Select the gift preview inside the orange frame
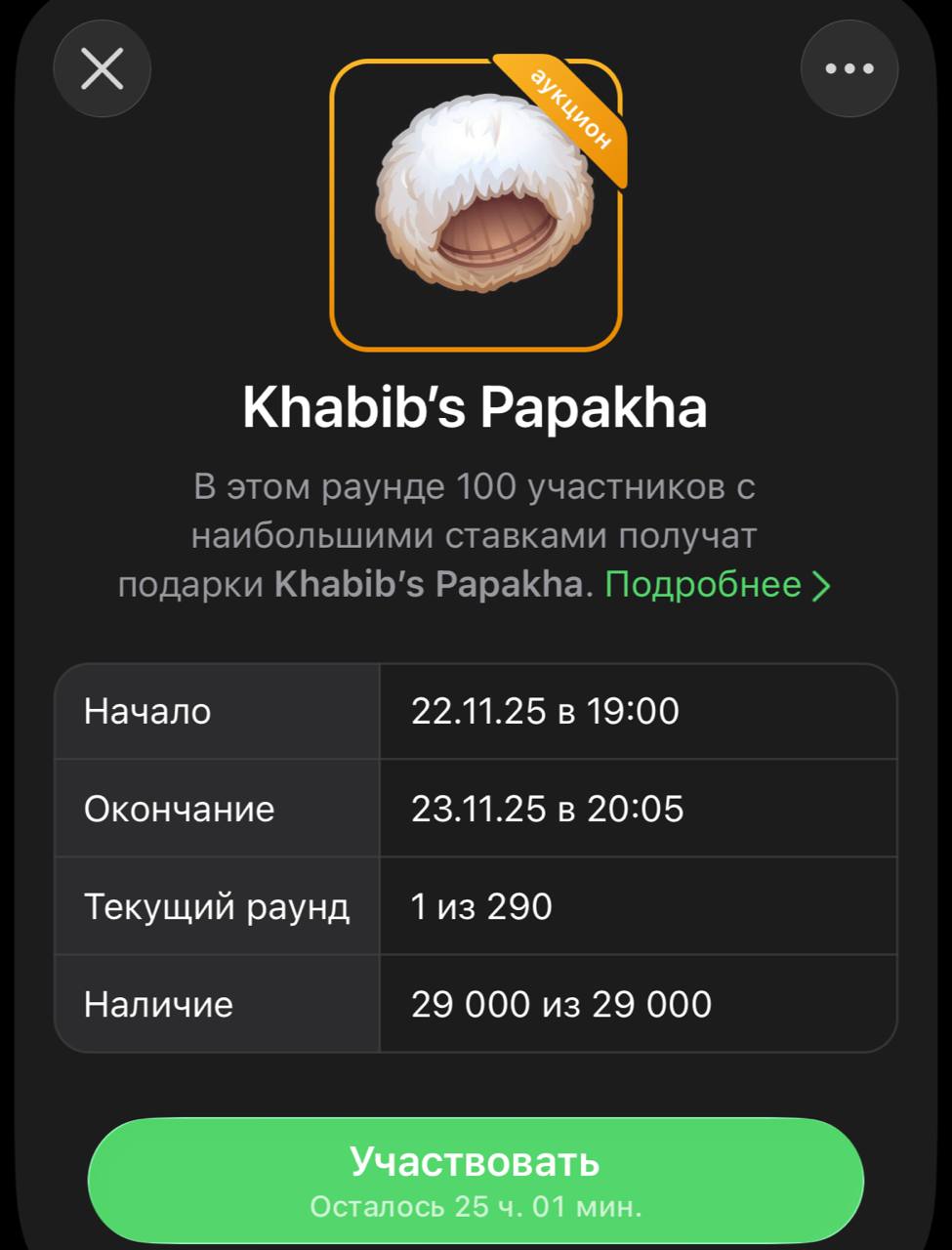952x1250 pixels. coord(478,205)
